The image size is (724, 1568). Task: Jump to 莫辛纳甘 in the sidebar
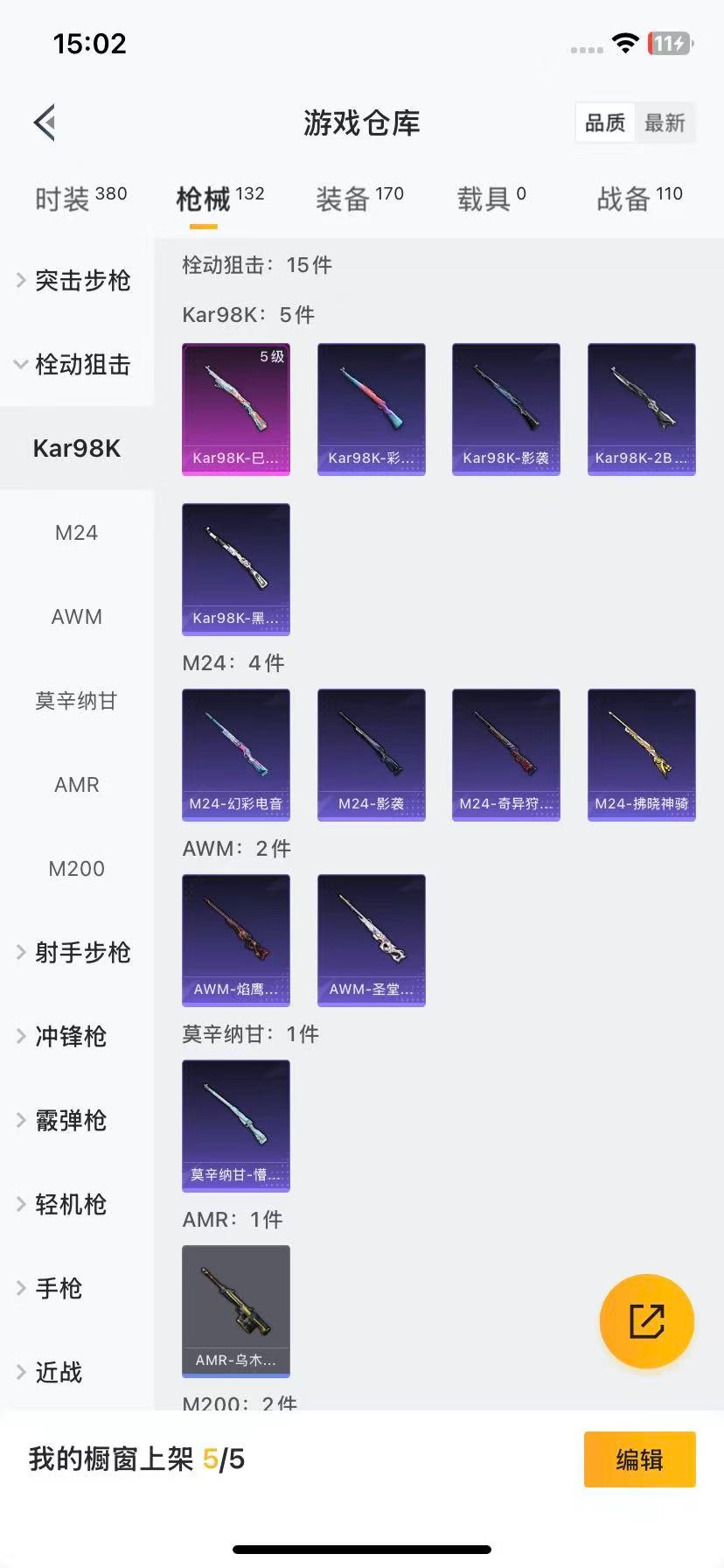point(77,701)
